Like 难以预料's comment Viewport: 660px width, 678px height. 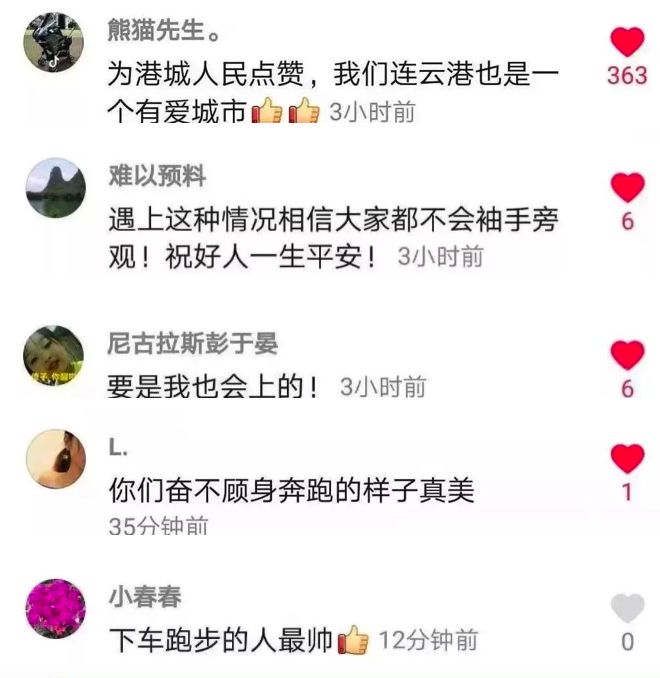[x=627, y=187]
